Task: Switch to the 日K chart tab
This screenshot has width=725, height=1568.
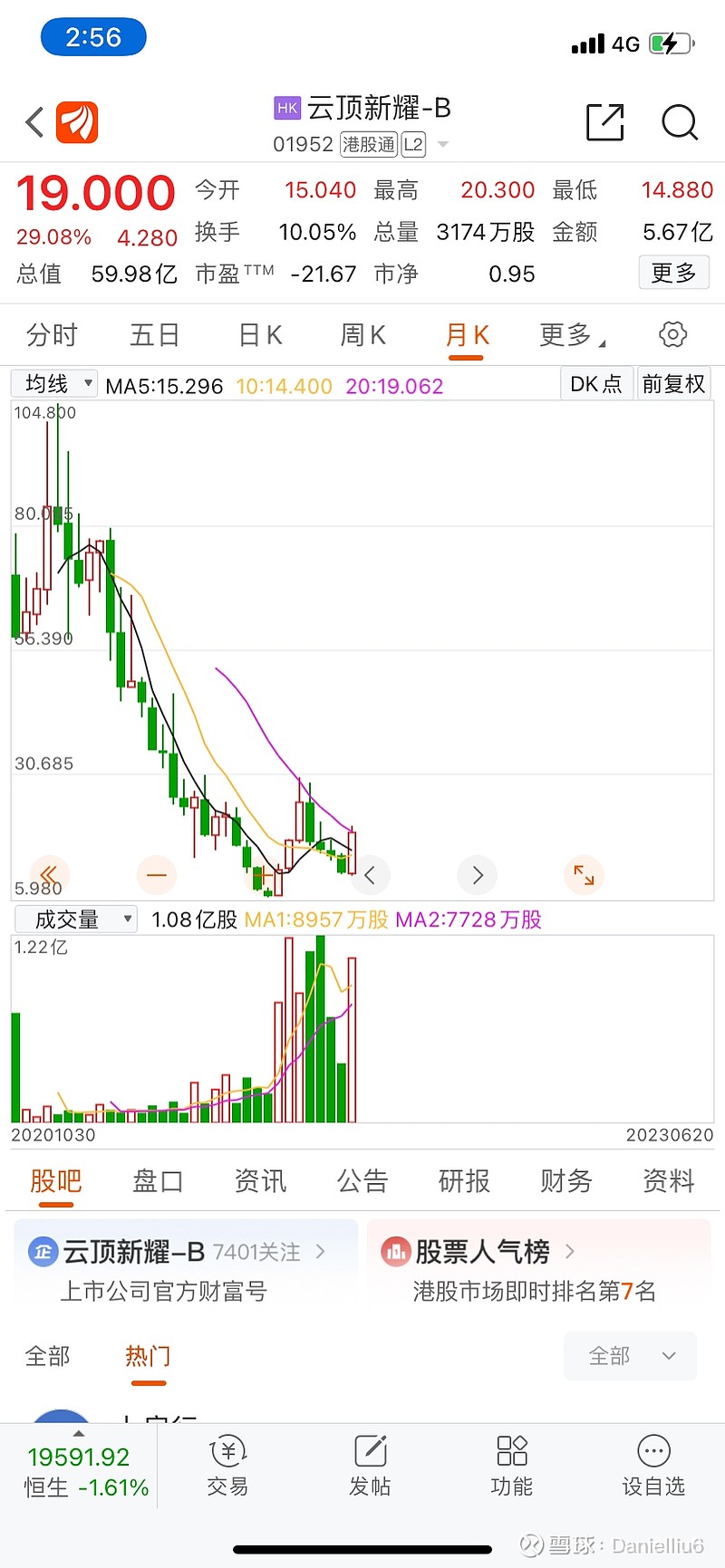Action: point(260,335)
